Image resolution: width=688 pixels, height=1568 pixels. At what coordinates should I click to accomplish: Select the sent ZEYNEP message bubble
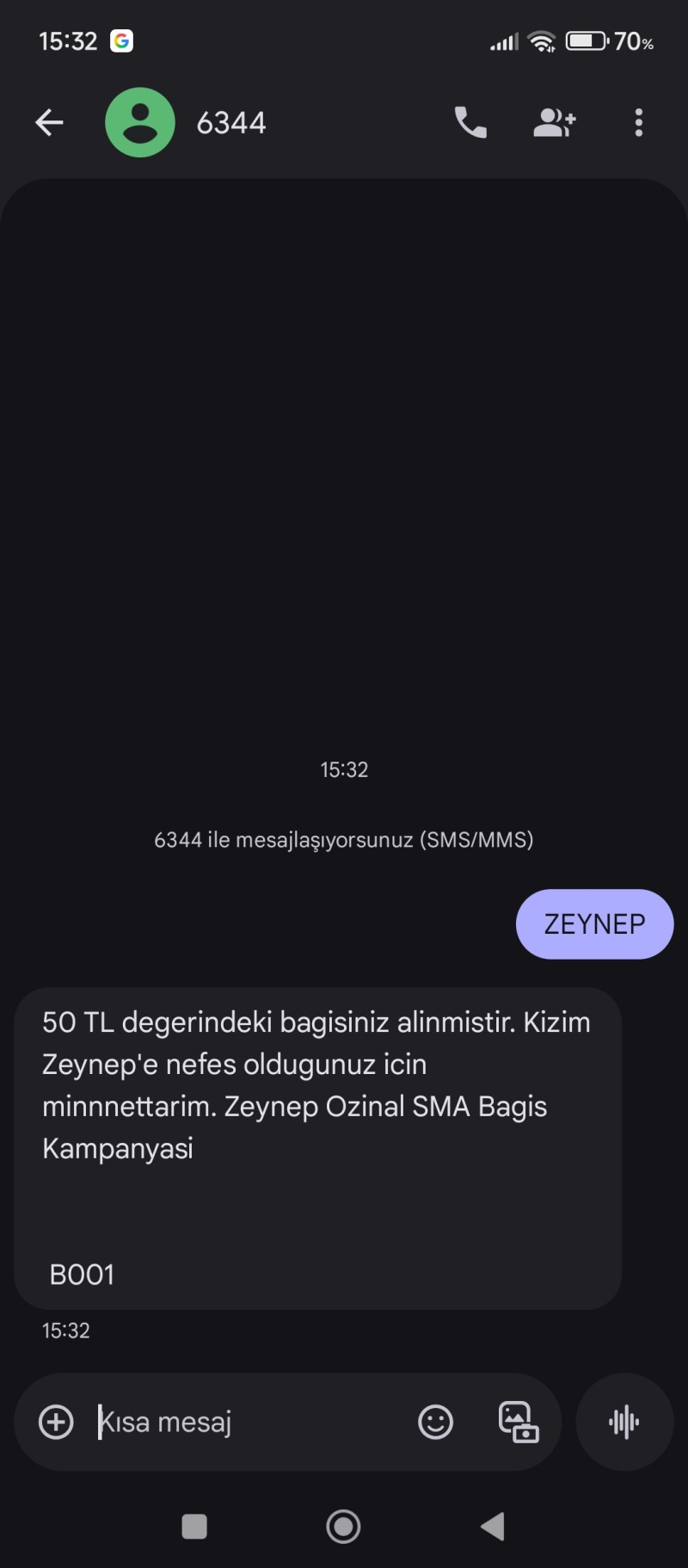(593, 923)
